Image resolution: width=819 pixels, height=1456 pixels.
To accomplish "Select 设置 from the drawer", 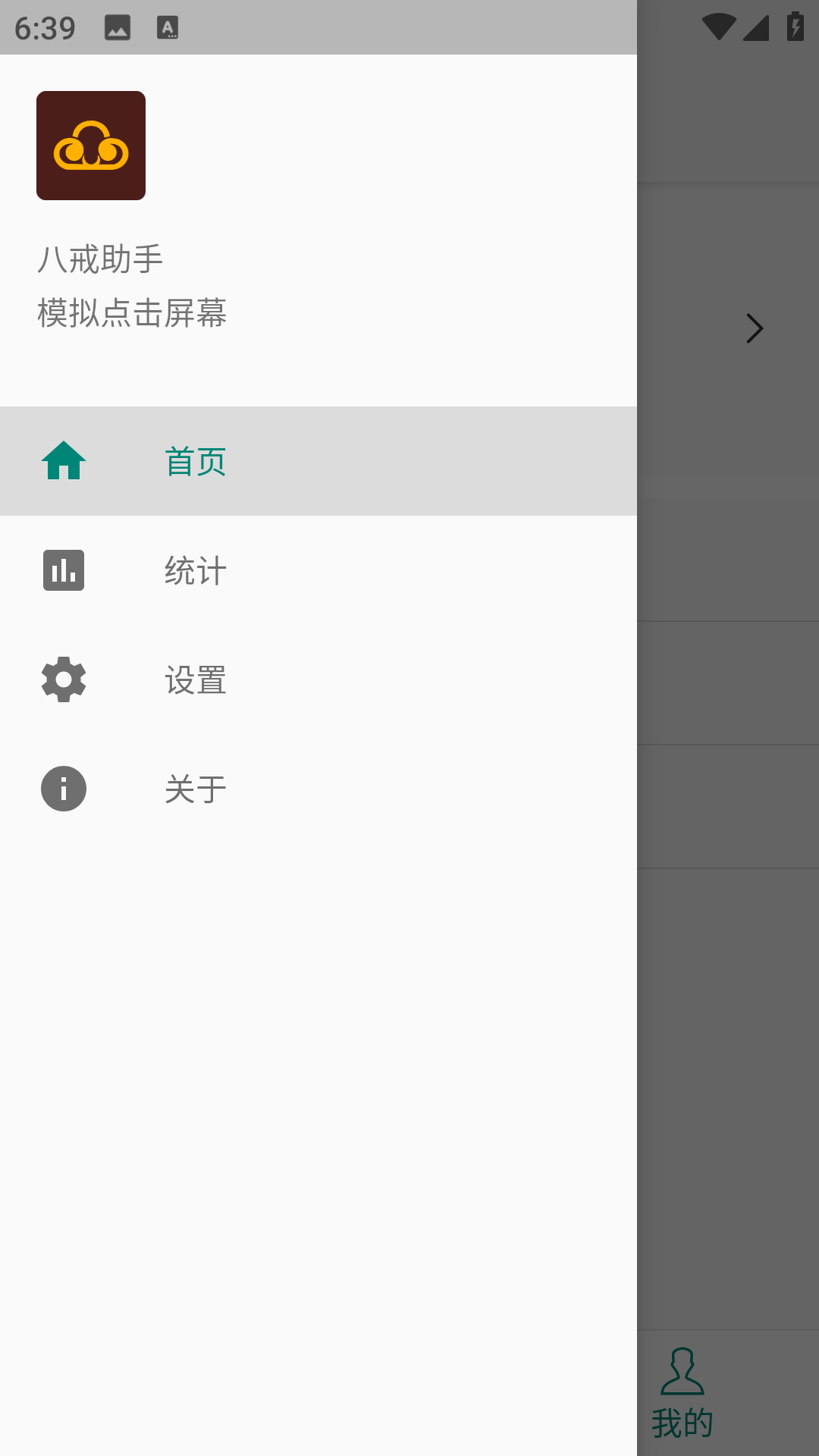I will pyautogui.click(x=195, y=680).
